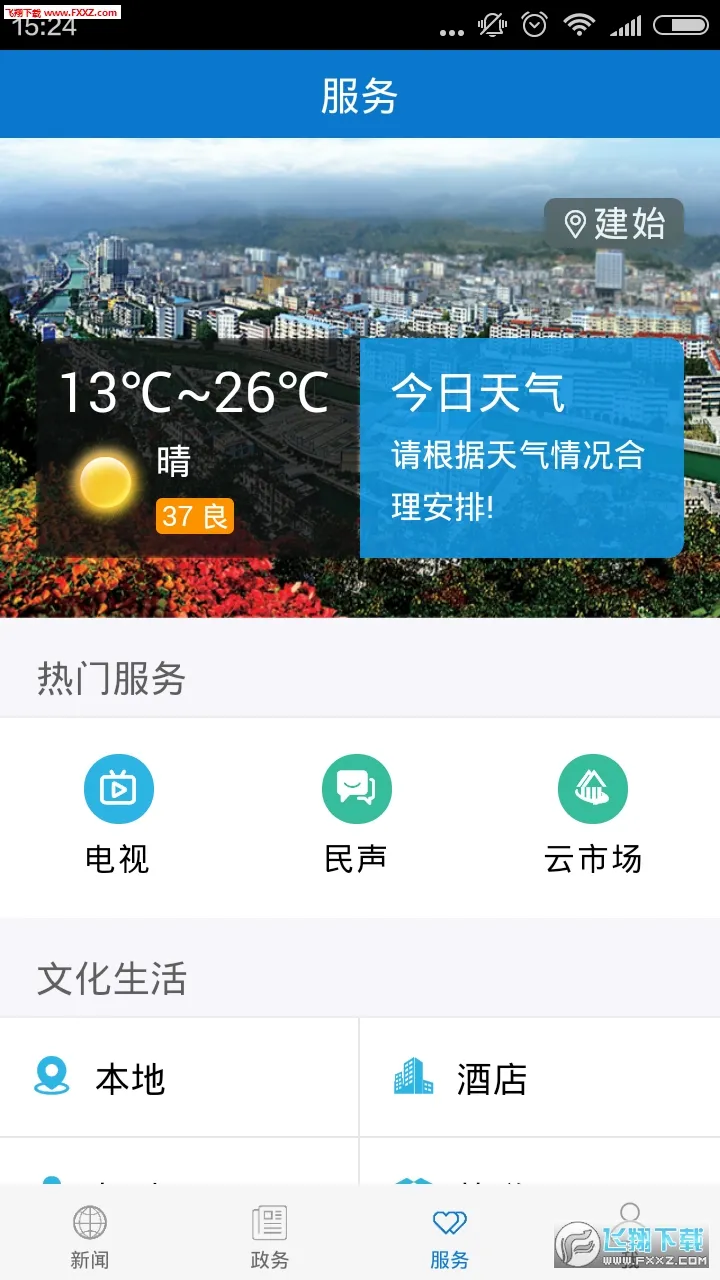The height and width of the screenshot is (1280, 720).
Task: Tap the location pin icon beside 建始
Action: pyautogui.click(x=573, y=224)
